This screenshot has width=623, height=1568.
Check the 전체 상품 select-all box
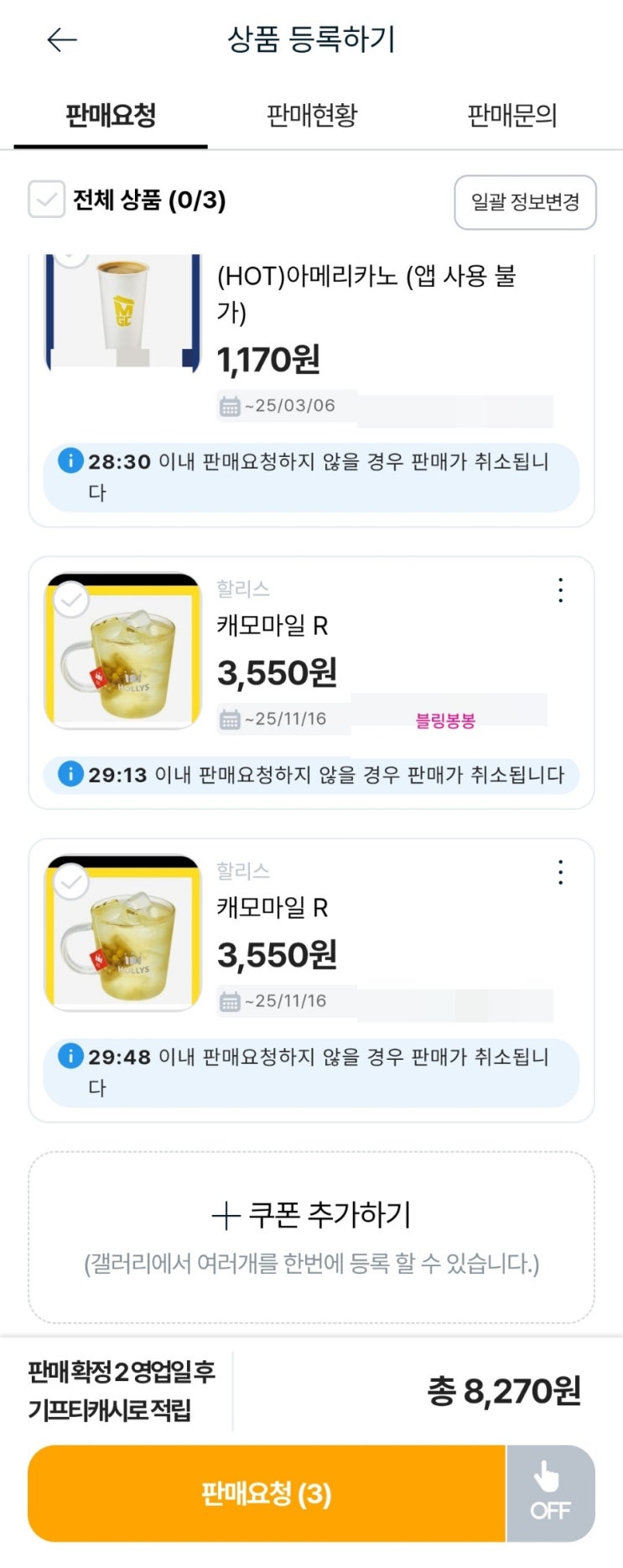[47, 200]
